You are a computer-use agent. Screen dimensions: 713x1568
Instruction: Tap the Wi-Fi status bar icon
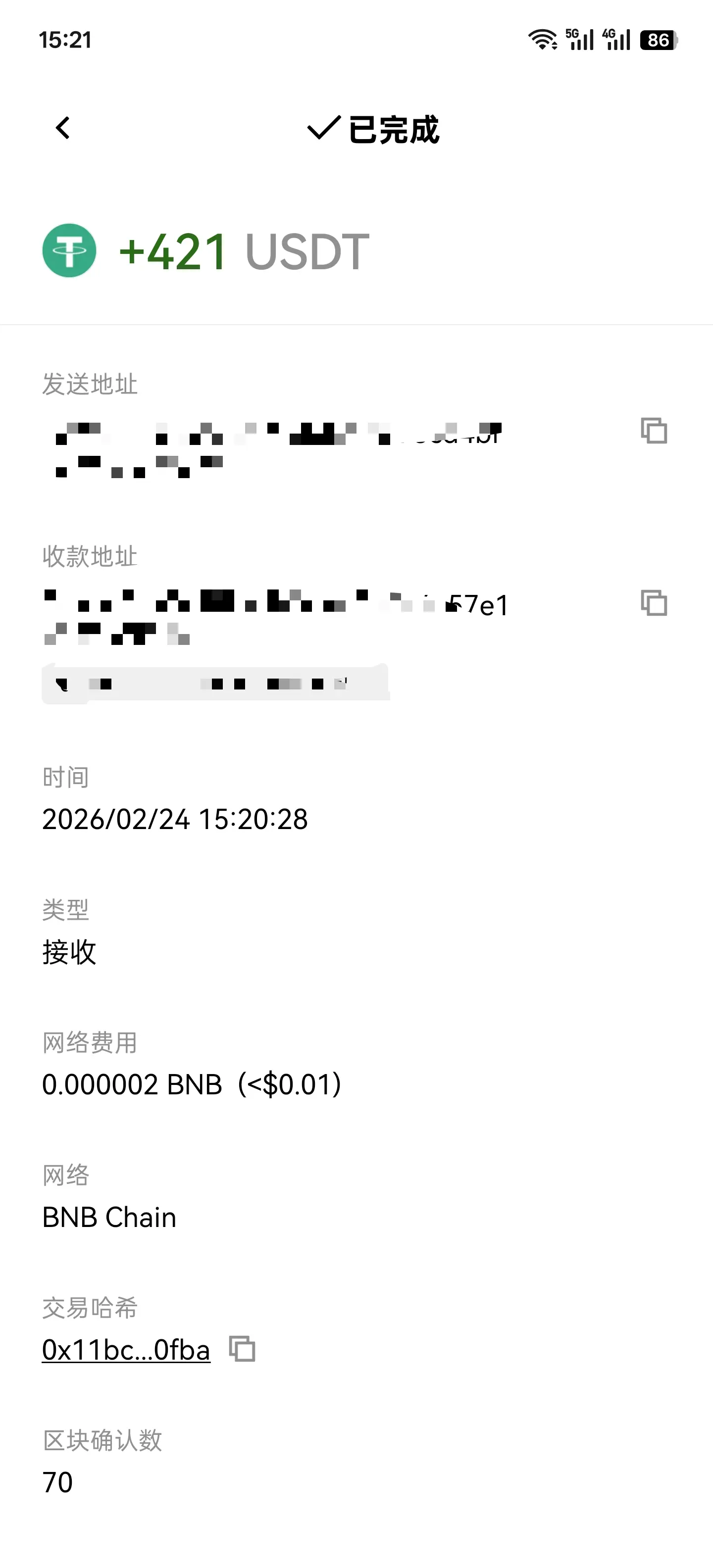[x=543, y=40]
